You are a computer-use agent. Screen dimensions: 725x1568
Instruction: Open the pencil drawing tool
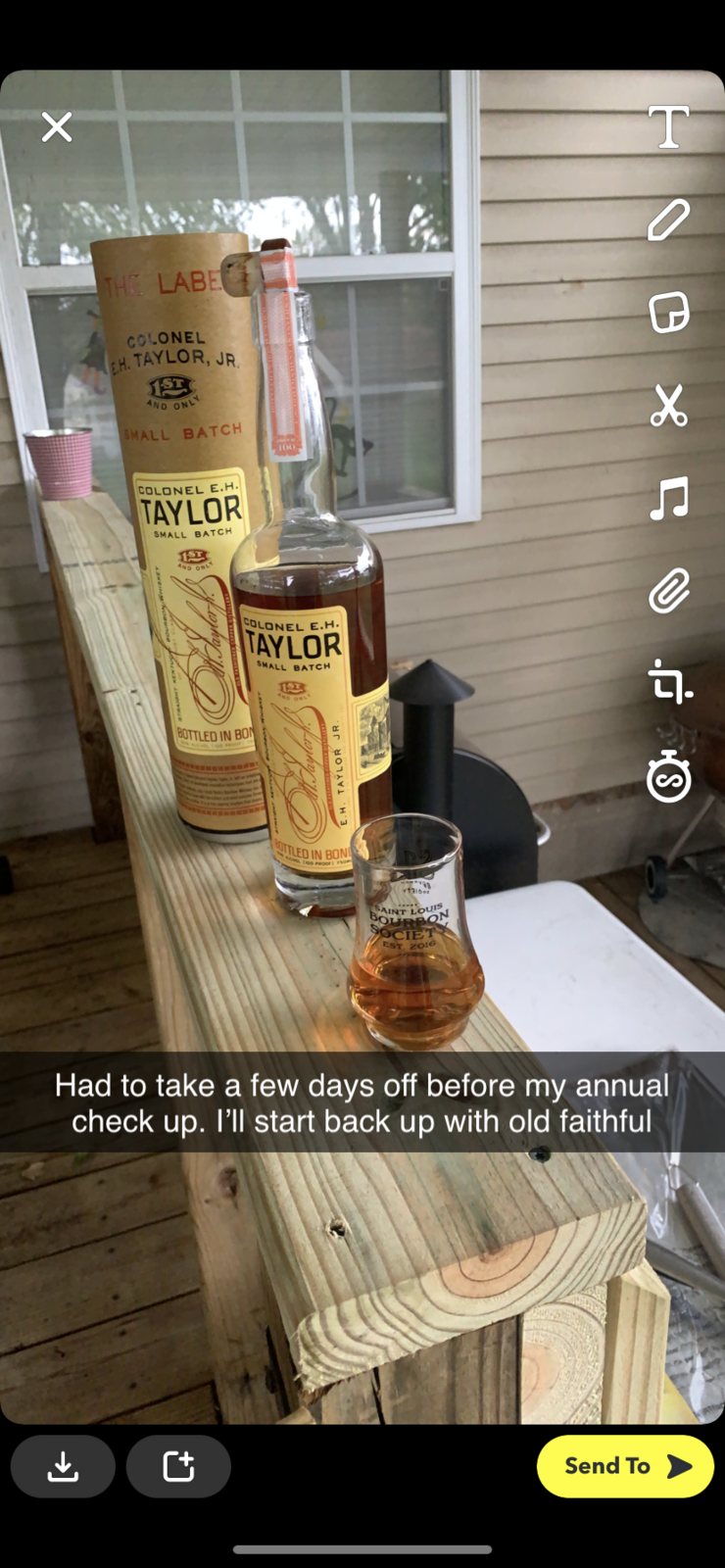(668, 220)
